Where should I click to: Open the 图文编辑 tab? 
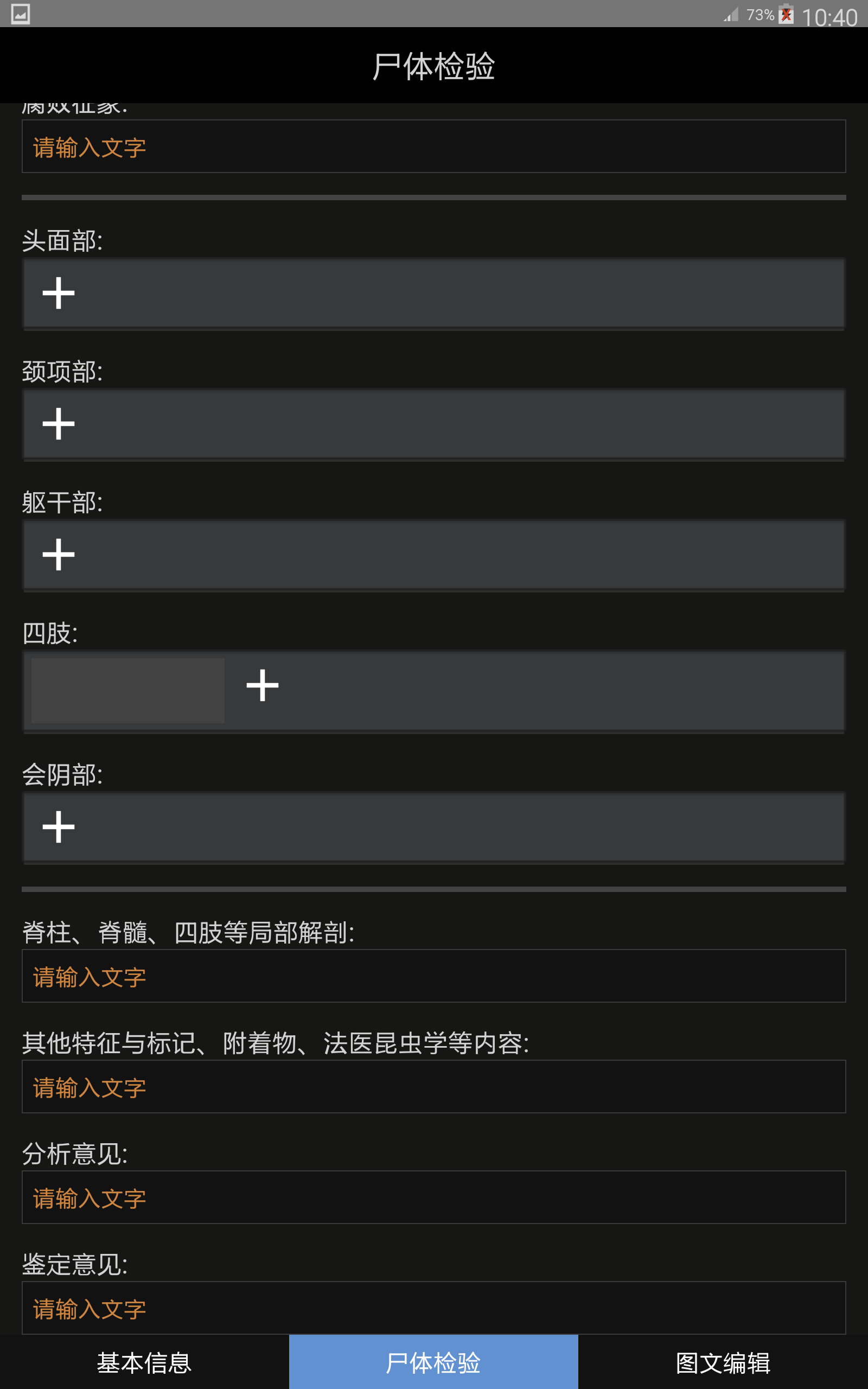tap(723, 1362)
